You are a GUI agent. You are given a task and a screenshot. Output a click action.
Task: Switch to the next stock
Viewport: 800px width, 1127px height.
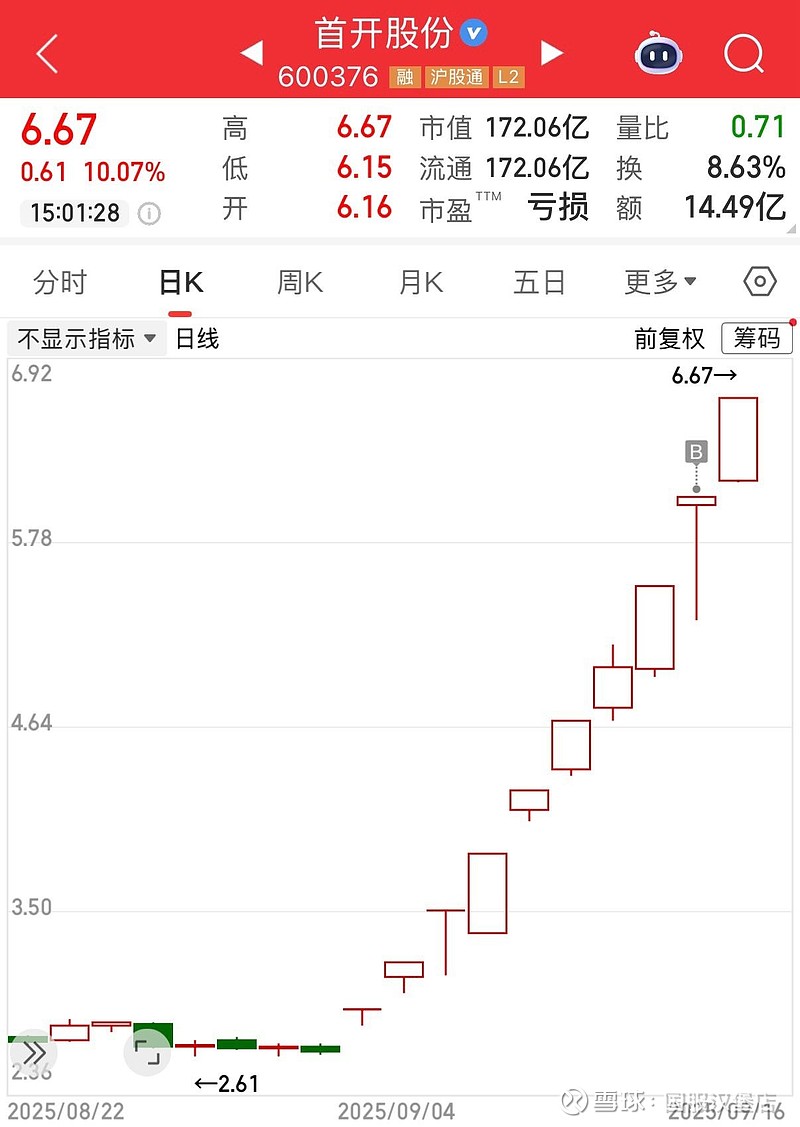551,52
